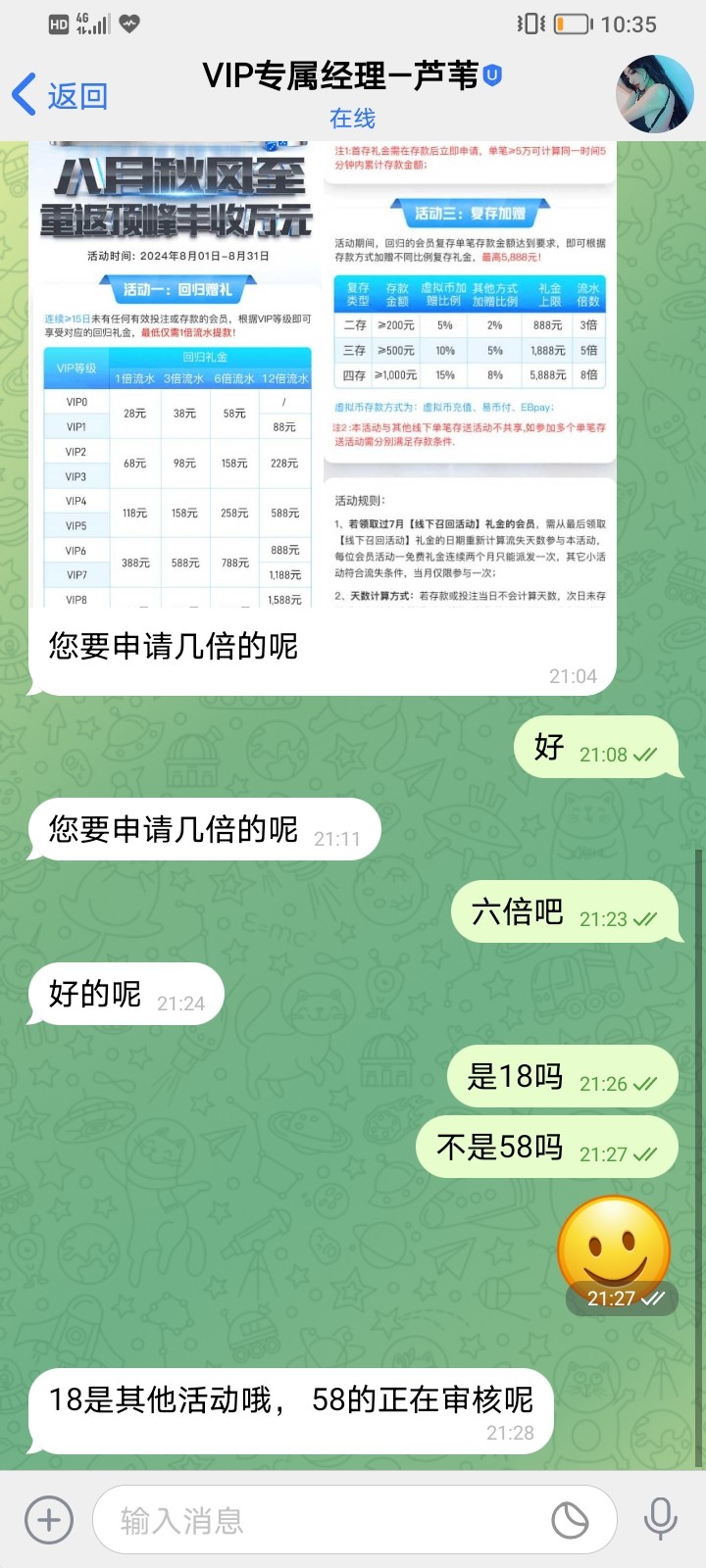The width and height of the screenshot is (706, 1568).
Task: Tap the microphone voice message icon
Action: pos(660,1520)
